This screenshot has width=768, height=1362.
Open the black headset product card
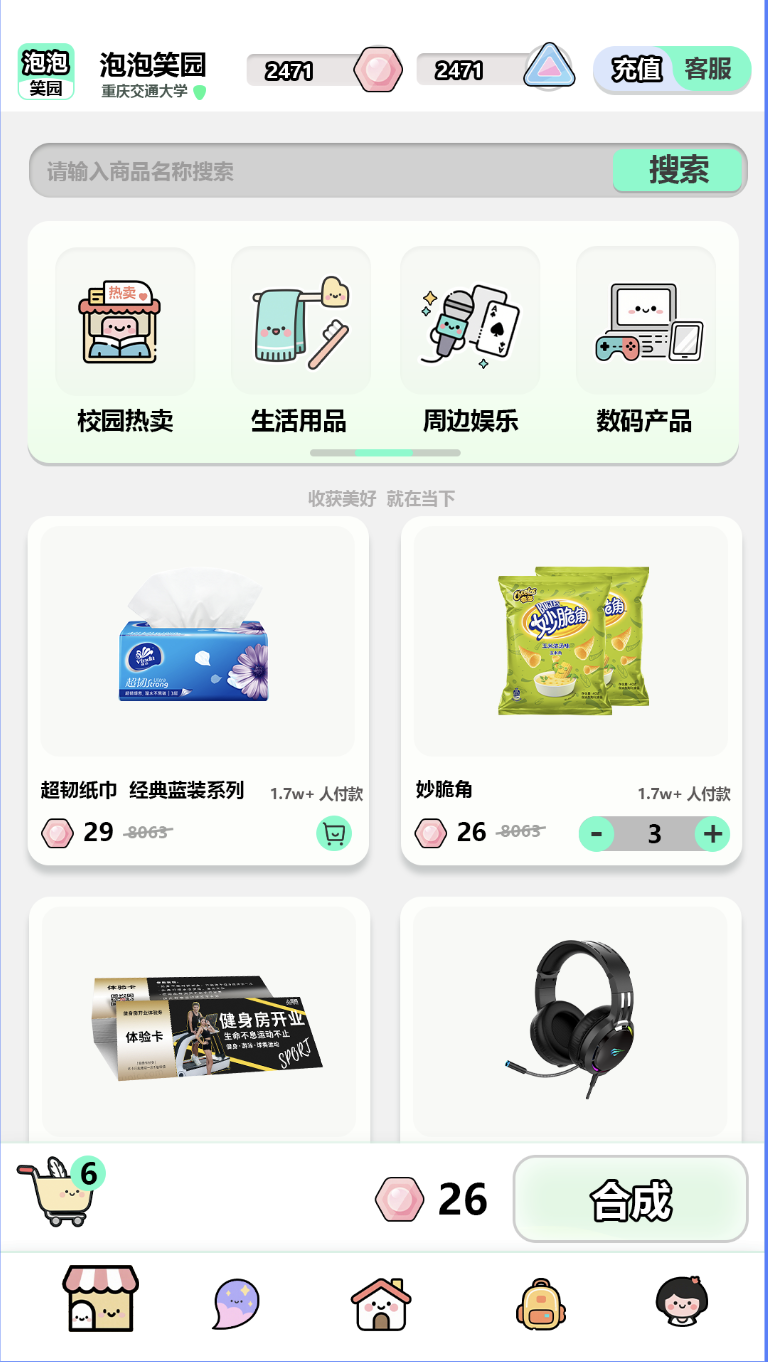(571, 1020)
